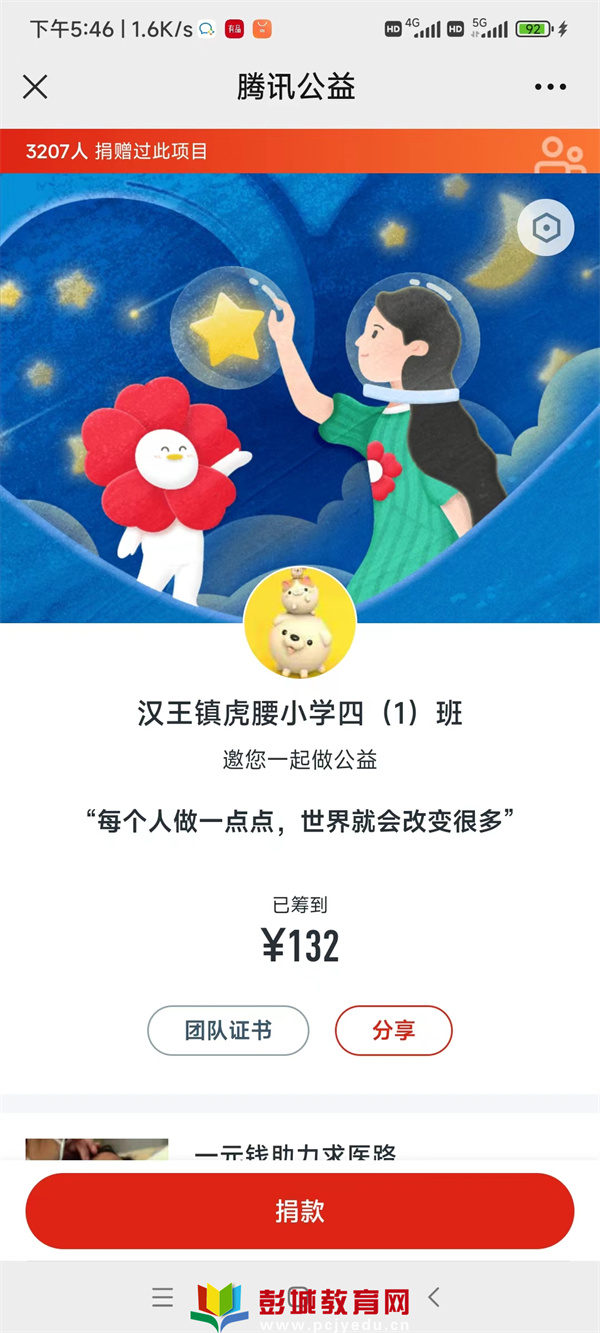Share this charity page via 分享
600x1333 pixels.
pyautogui.click(x=393, y=1030)
